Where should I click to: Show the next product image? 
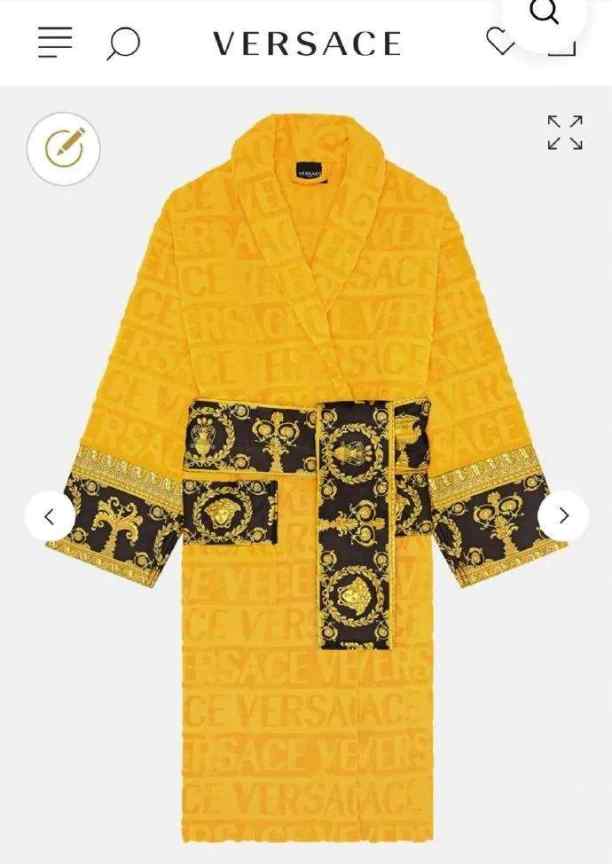click(563, 516)
